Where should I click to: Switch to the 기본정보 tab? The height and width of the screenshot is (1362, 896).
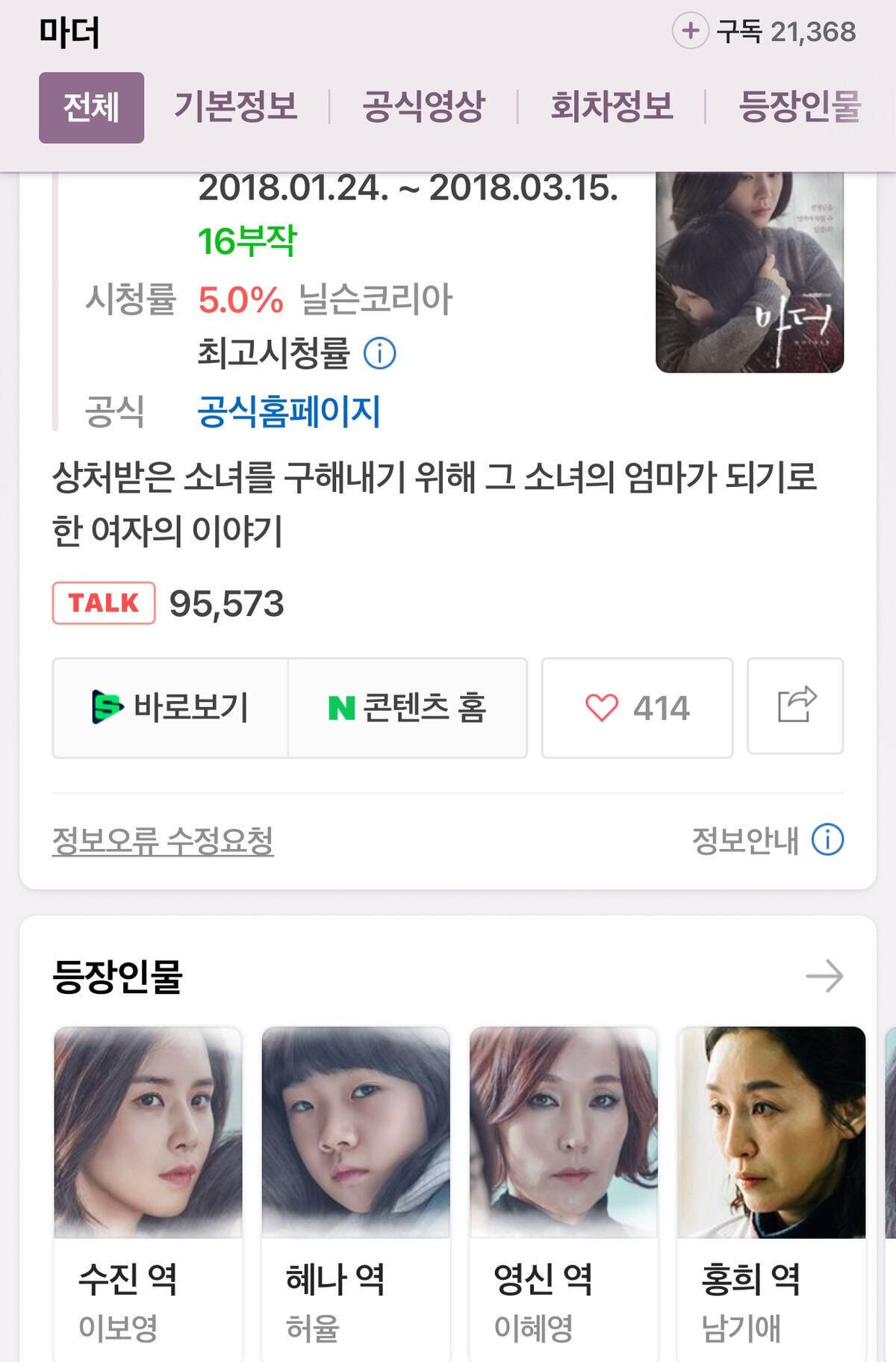(236, 107)
